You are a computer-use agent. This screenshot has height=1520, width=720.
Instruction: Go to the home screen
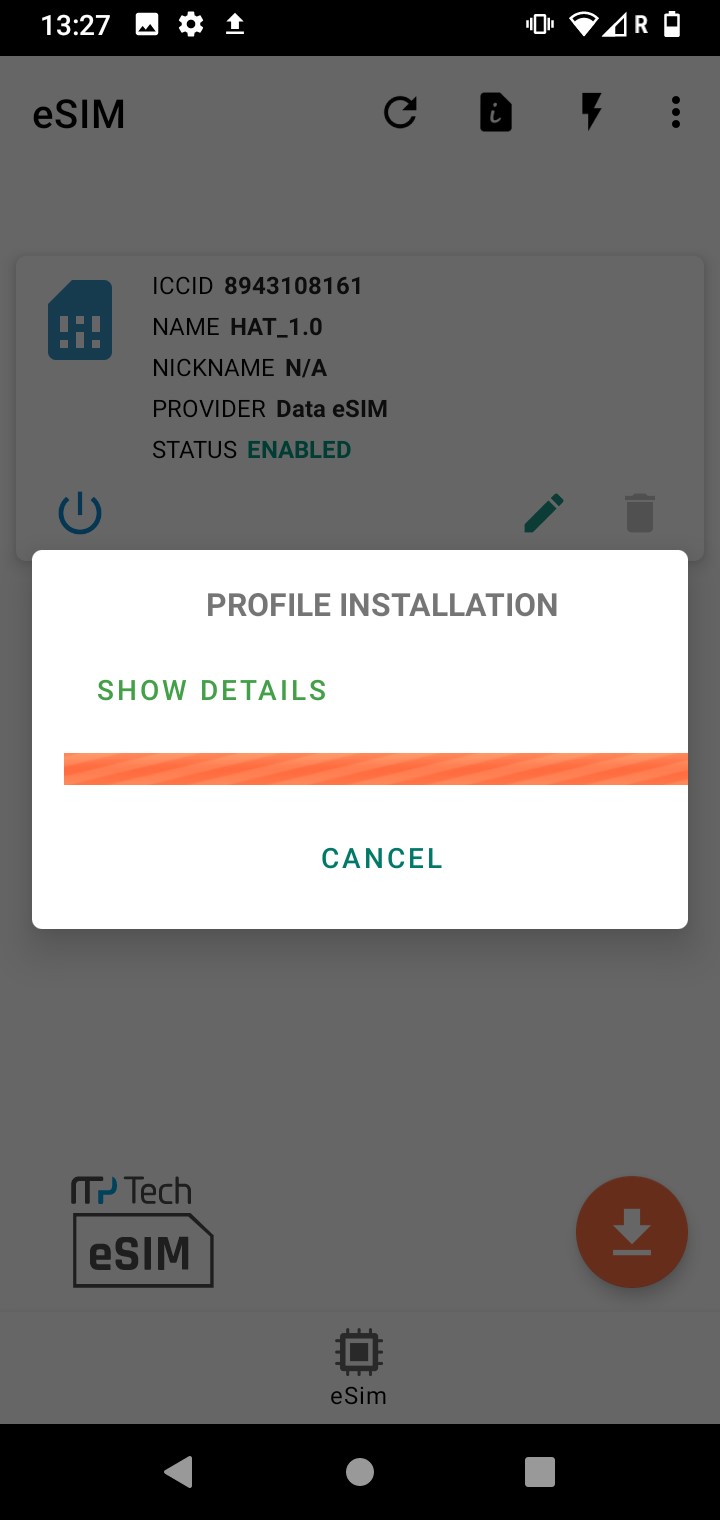click(x=360, y=1471)
